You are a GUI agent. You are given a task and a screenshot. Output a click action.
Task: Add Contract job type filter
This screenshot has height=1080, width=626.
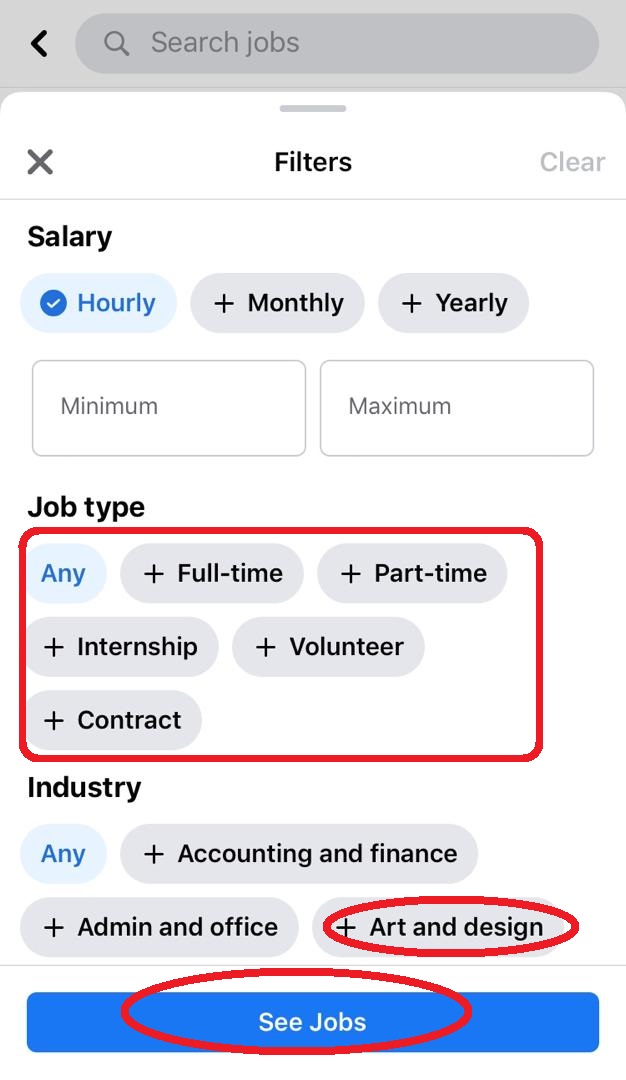pyautogui.click(x=112, y=720)
